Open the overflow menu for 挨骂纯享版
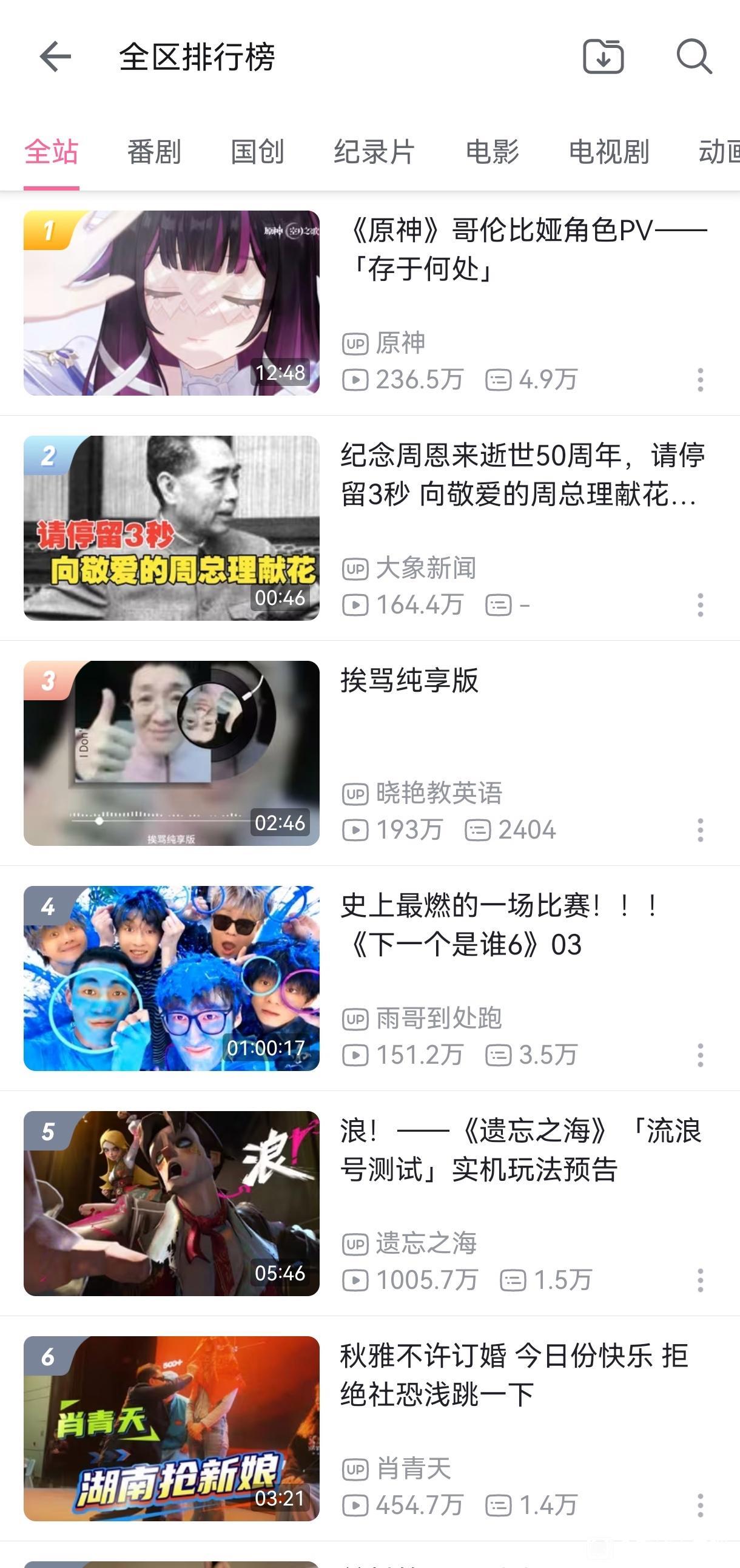 point(701,830)
